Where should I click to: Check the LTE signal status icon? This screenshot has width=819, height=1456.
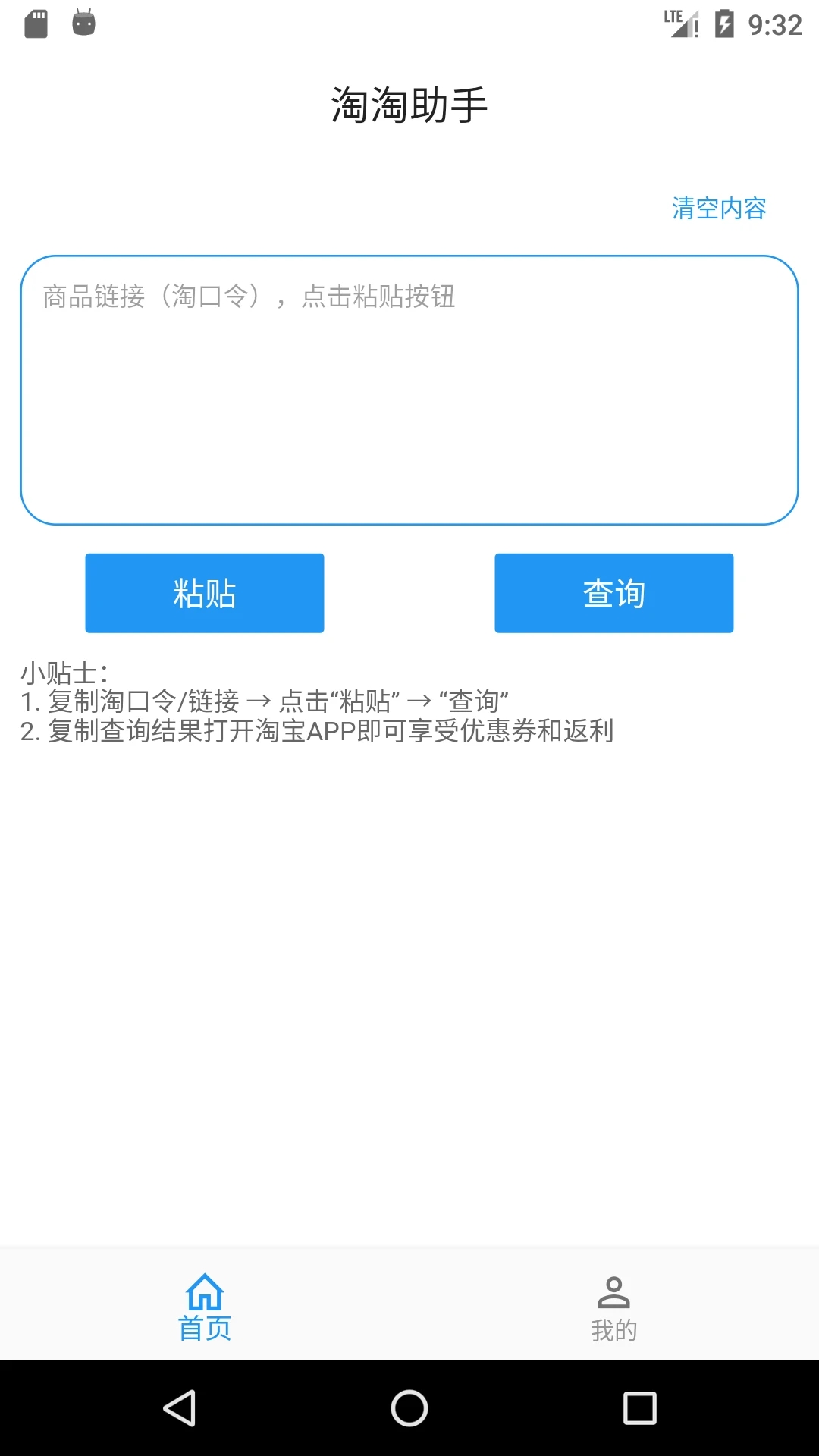point(681,23)
